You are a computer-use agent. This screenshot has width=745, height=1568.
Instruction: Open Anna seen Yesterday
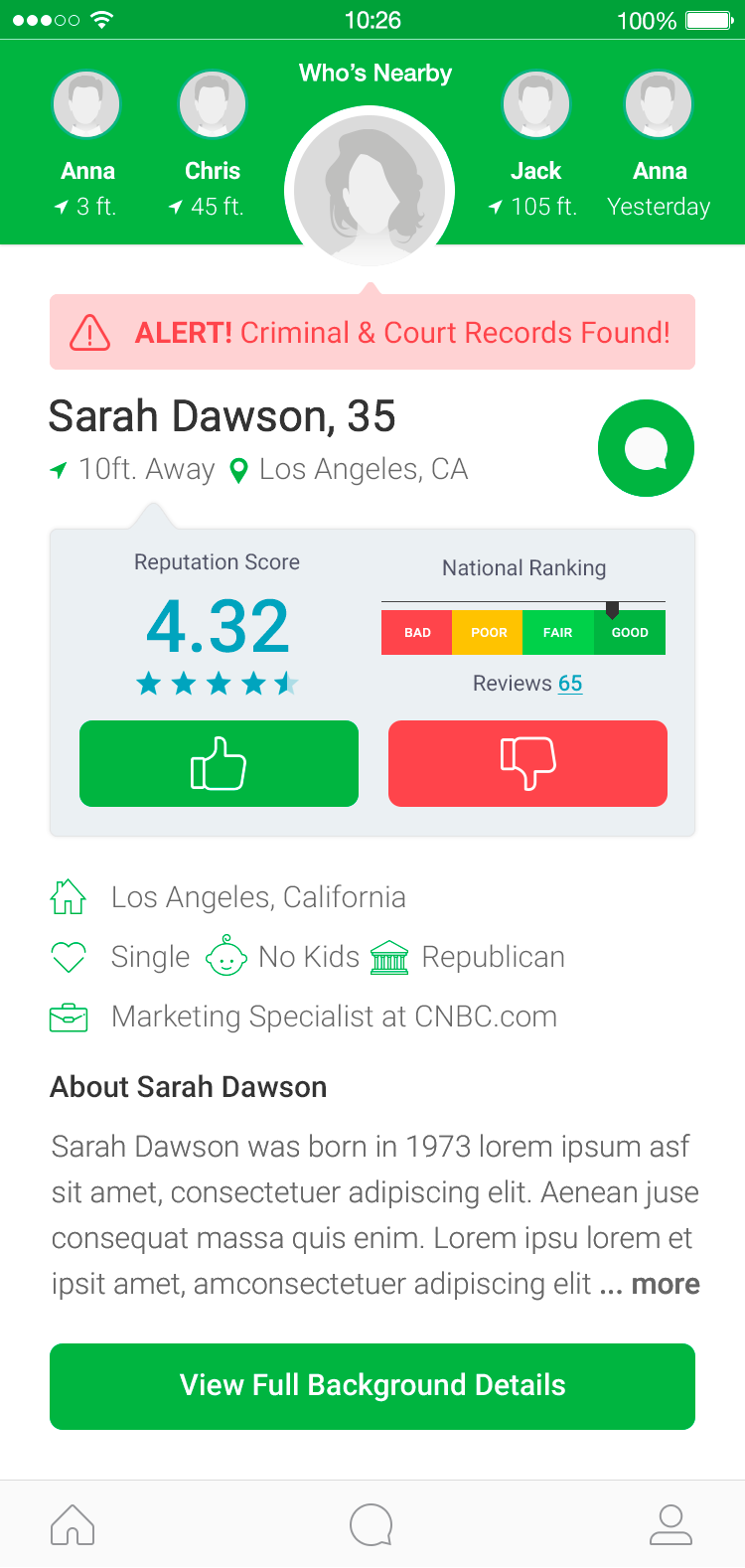click(x=659, y=104)
